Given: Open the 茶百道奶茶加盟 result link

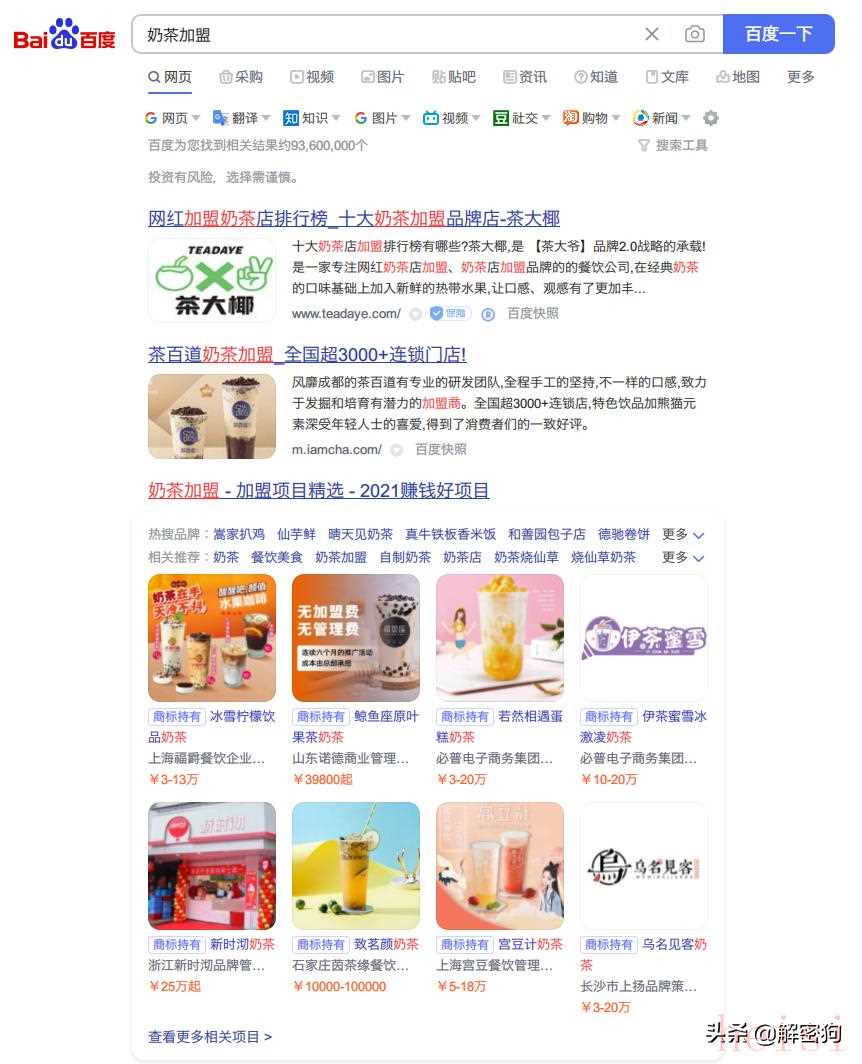Looking at the screenshot, I should [307, 354].
